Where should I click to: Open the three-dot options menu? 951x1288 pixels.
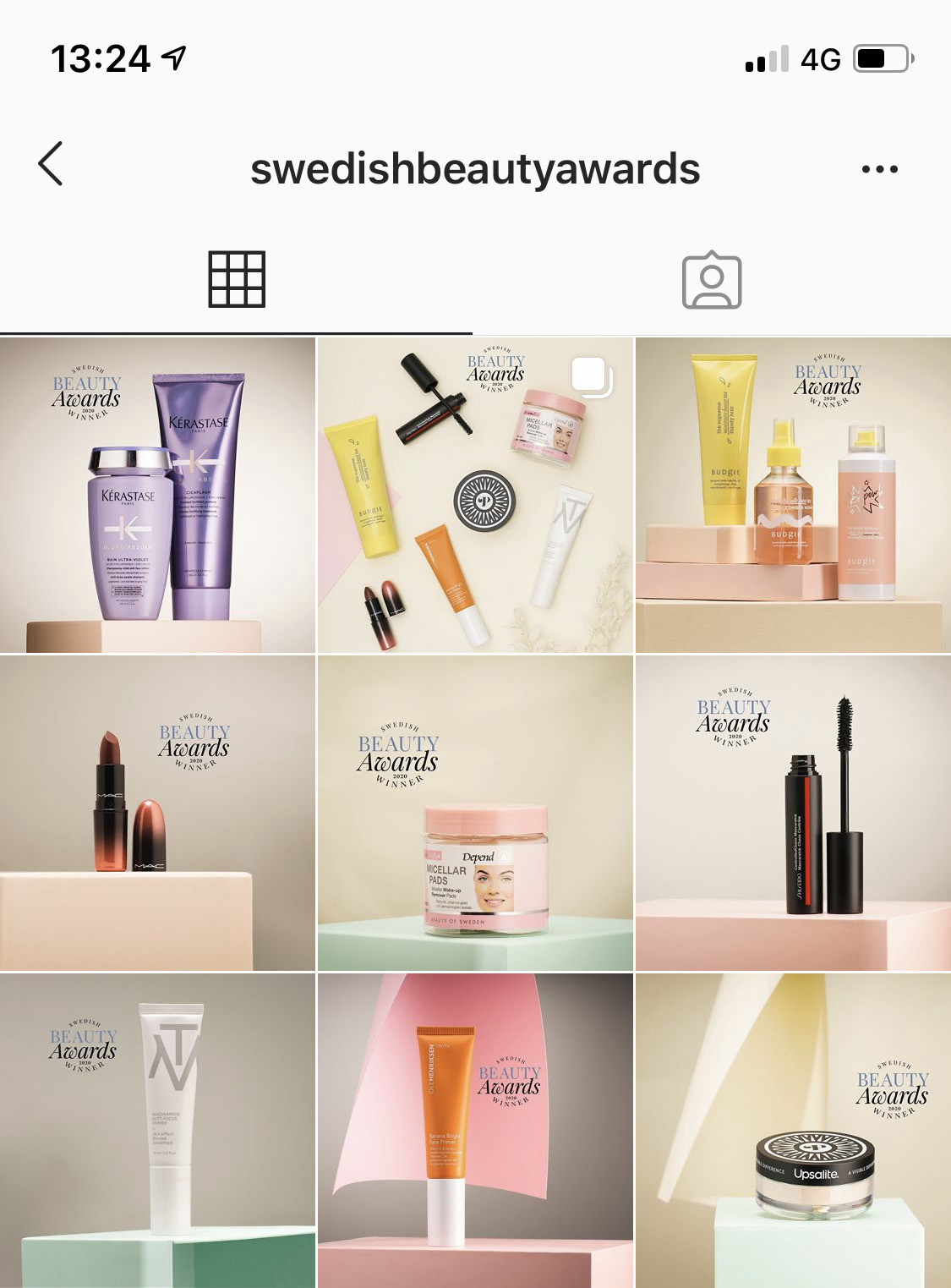tap(879, 169)
